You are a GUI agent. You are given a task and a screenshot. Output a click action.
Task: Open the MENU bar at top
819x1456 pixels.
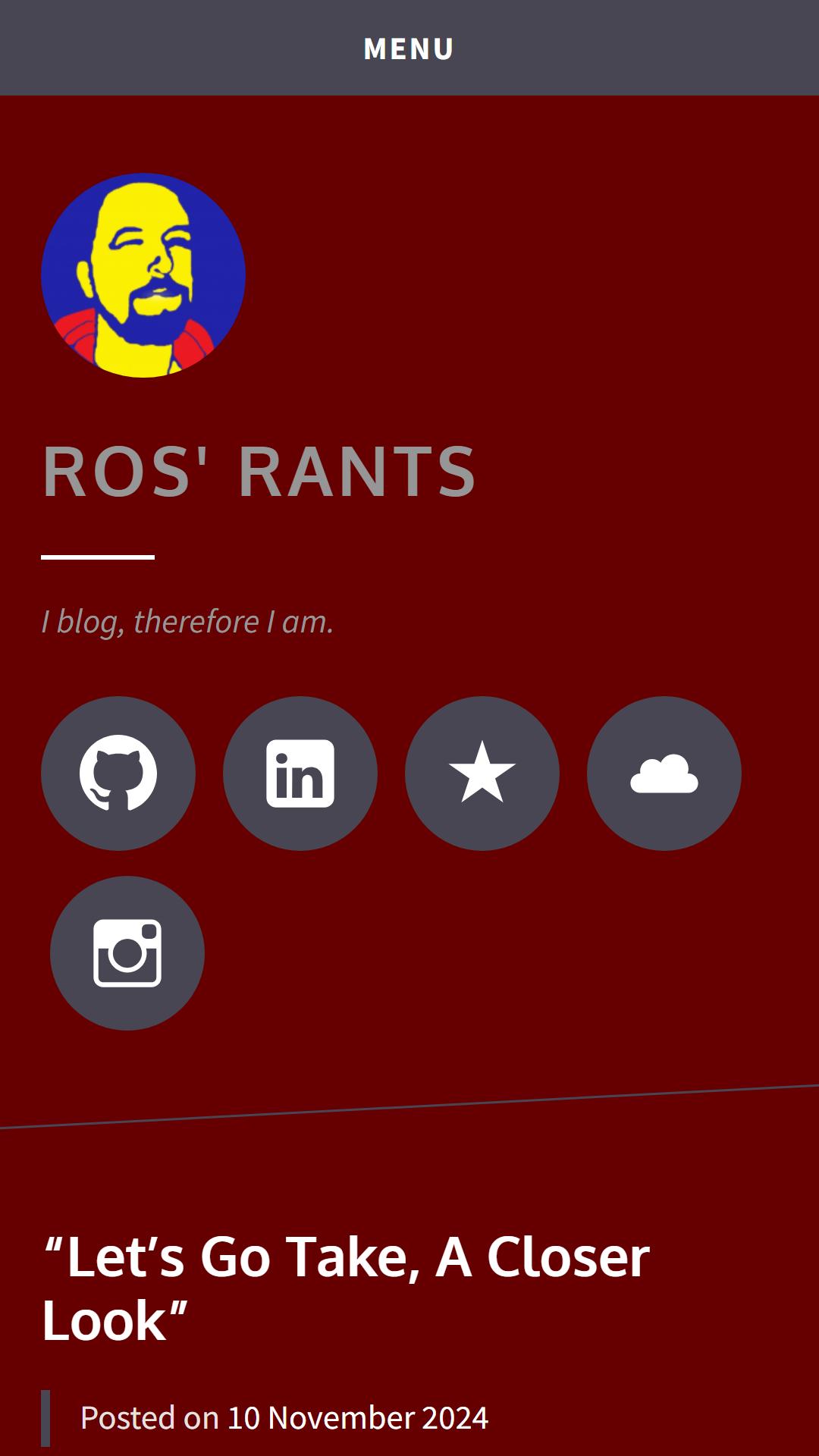pos(409,48)
